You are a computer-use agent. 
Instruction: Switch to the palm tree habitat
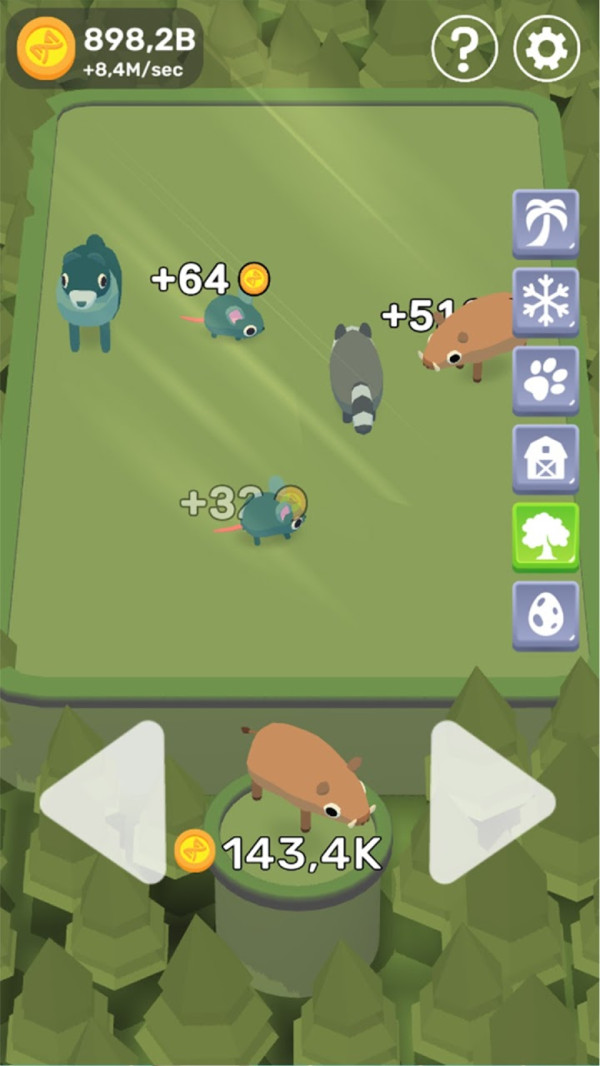[x=546, y=224]
